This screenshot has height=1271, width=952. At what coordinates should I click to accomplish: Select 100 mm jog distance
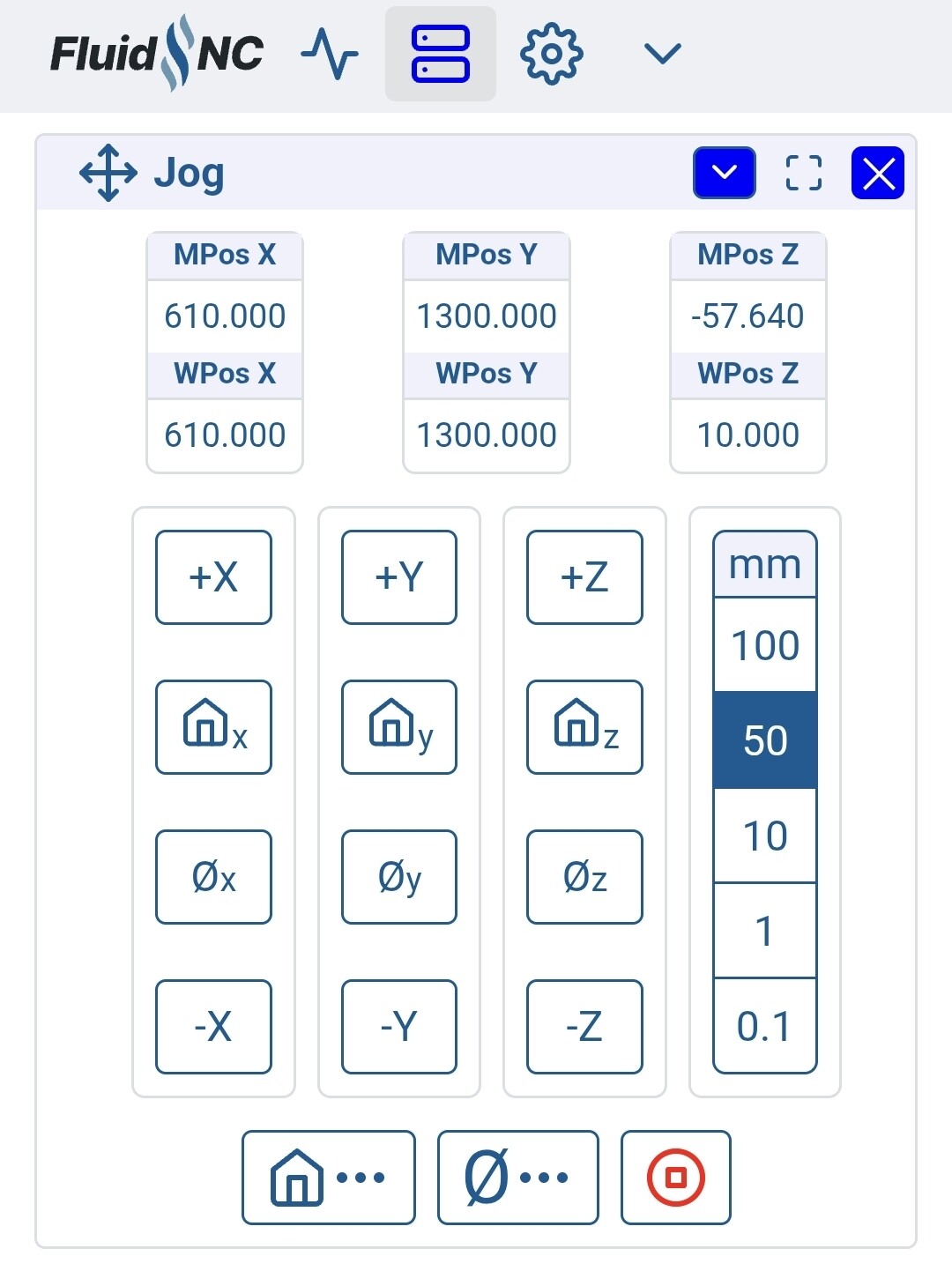click(x=765, y=645)
